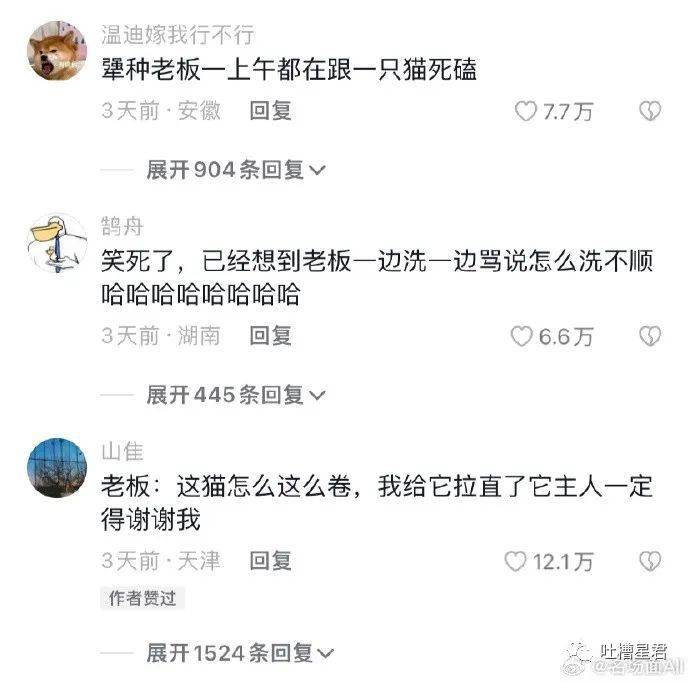Like the comment by 温迪嫁我行不行
Screen dimensions: 690x682
click(x=525, y=111)
